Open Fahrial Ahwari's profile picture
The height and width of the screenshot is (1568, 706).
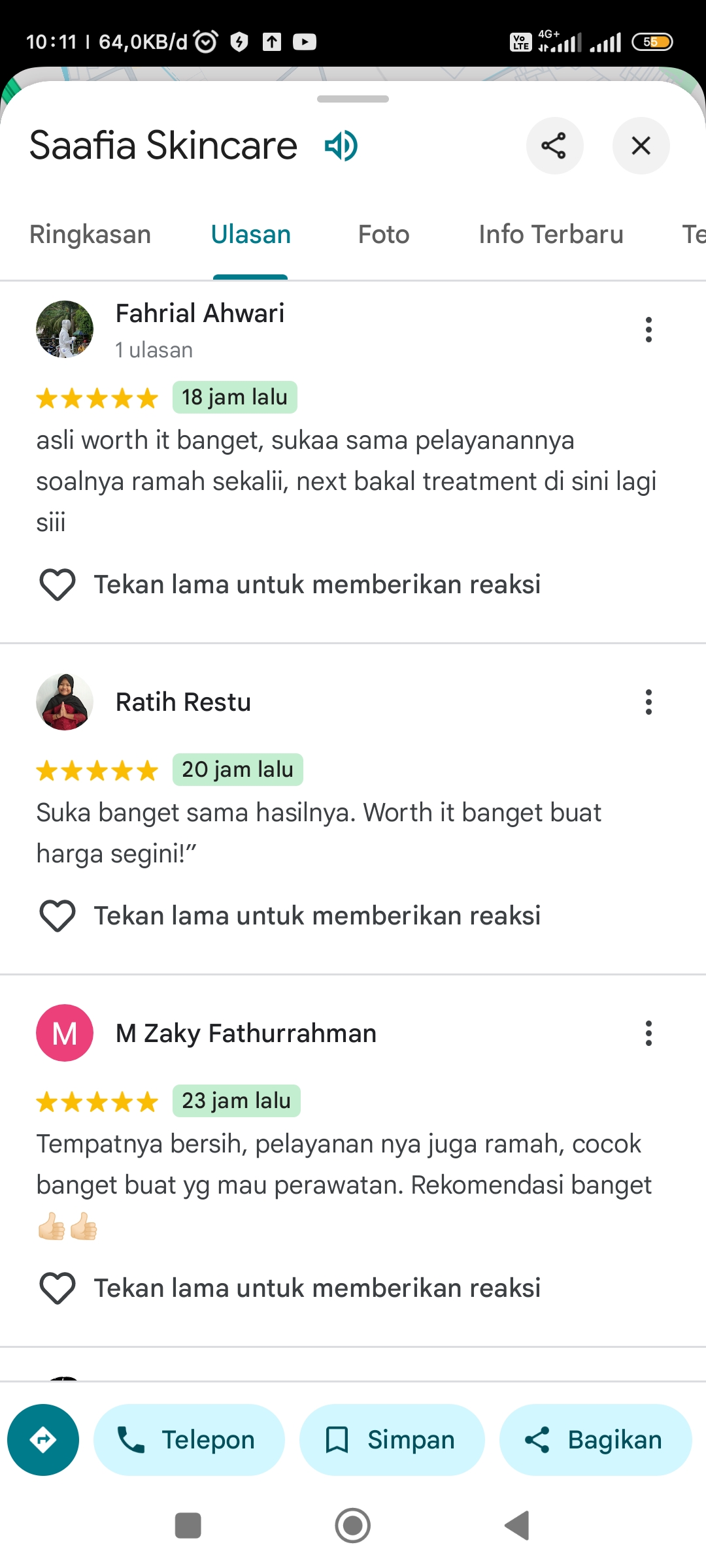click(x=64, y=329)
